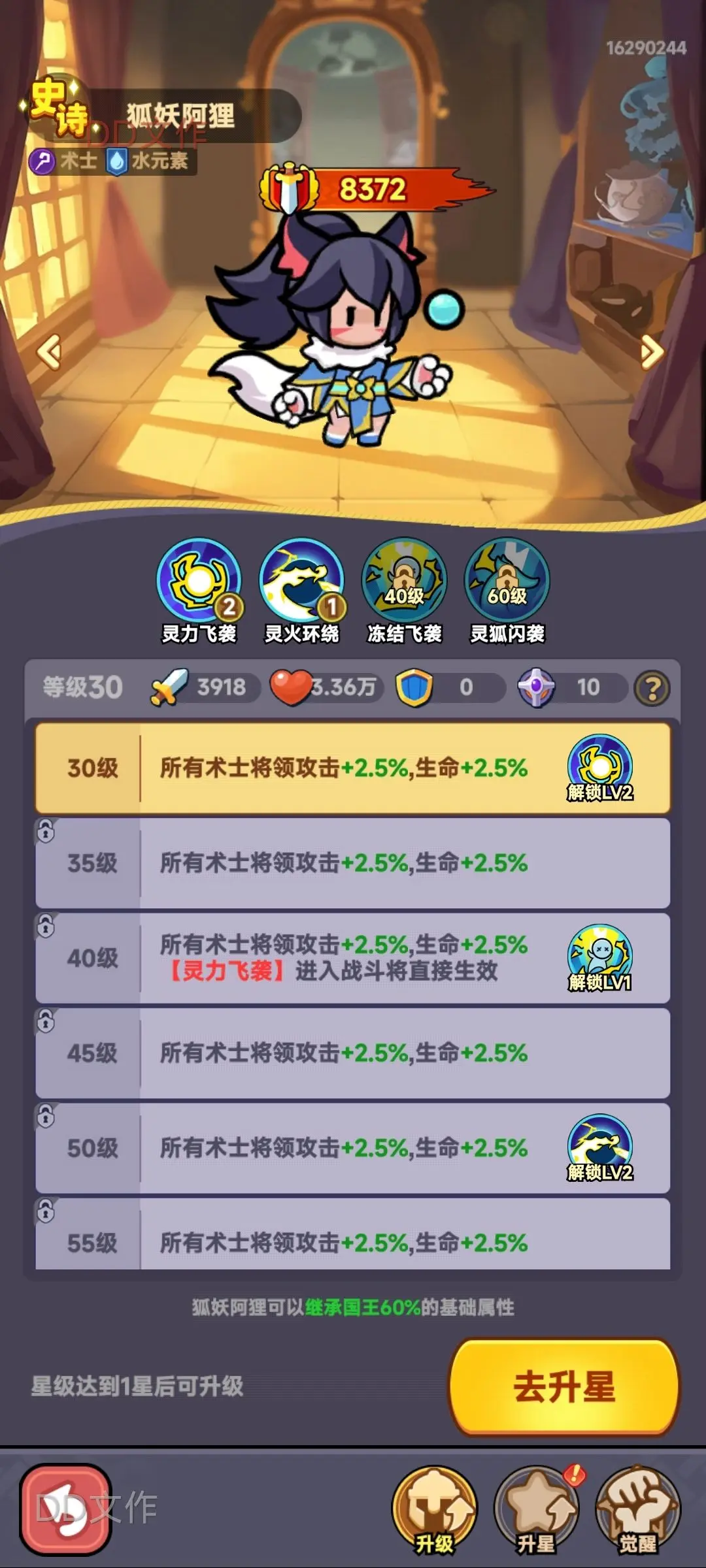Open the question mark stats help

[x=652, y=688]
